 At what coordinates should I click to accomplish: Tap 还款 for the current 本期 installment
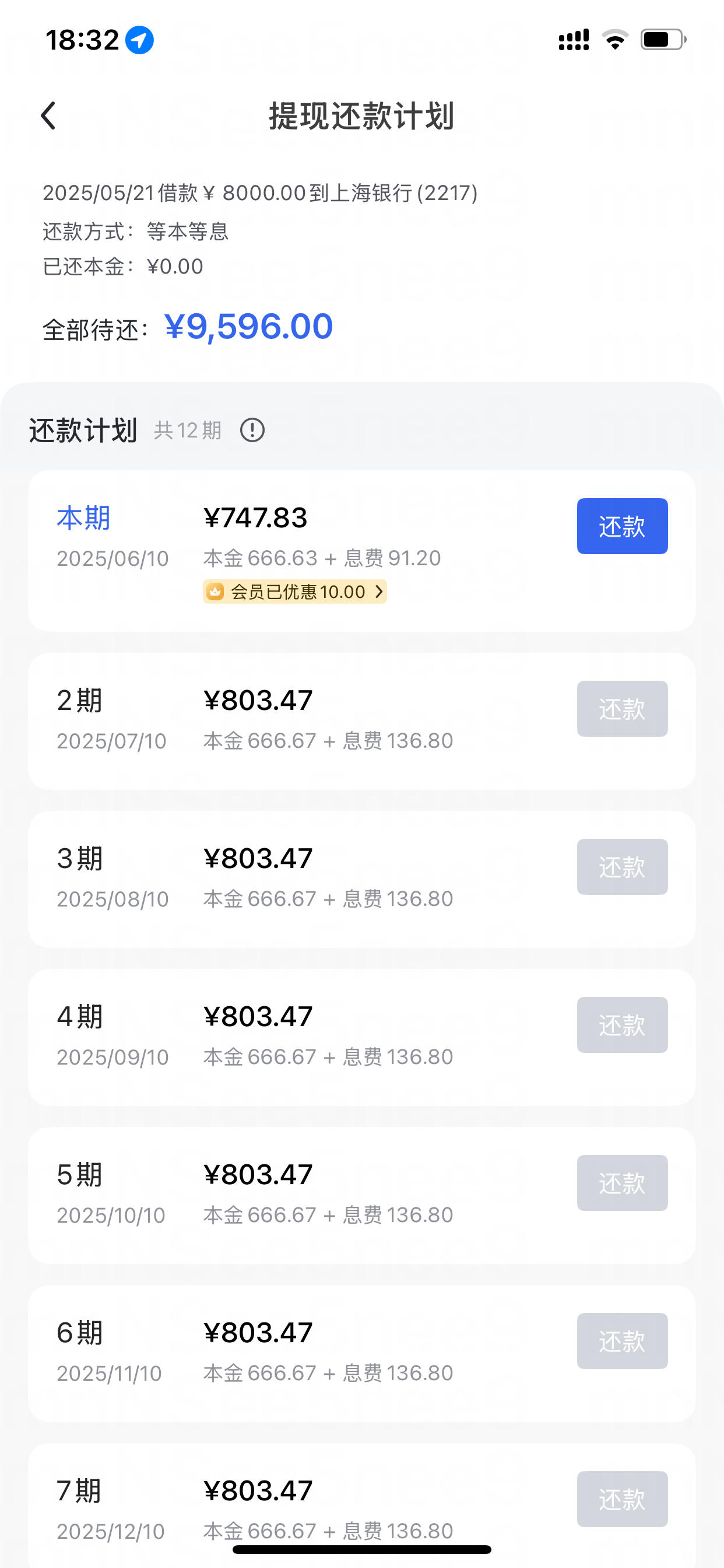(x=622, y=526)
